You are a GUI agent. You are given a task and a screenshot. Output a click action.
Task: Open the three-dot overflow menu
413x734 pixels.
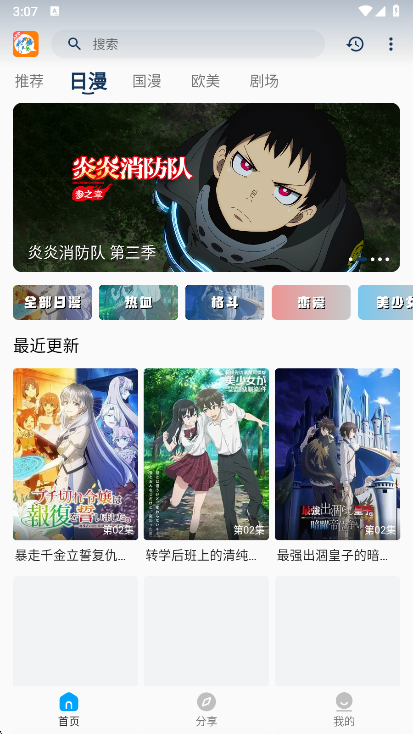pos(391,44)
